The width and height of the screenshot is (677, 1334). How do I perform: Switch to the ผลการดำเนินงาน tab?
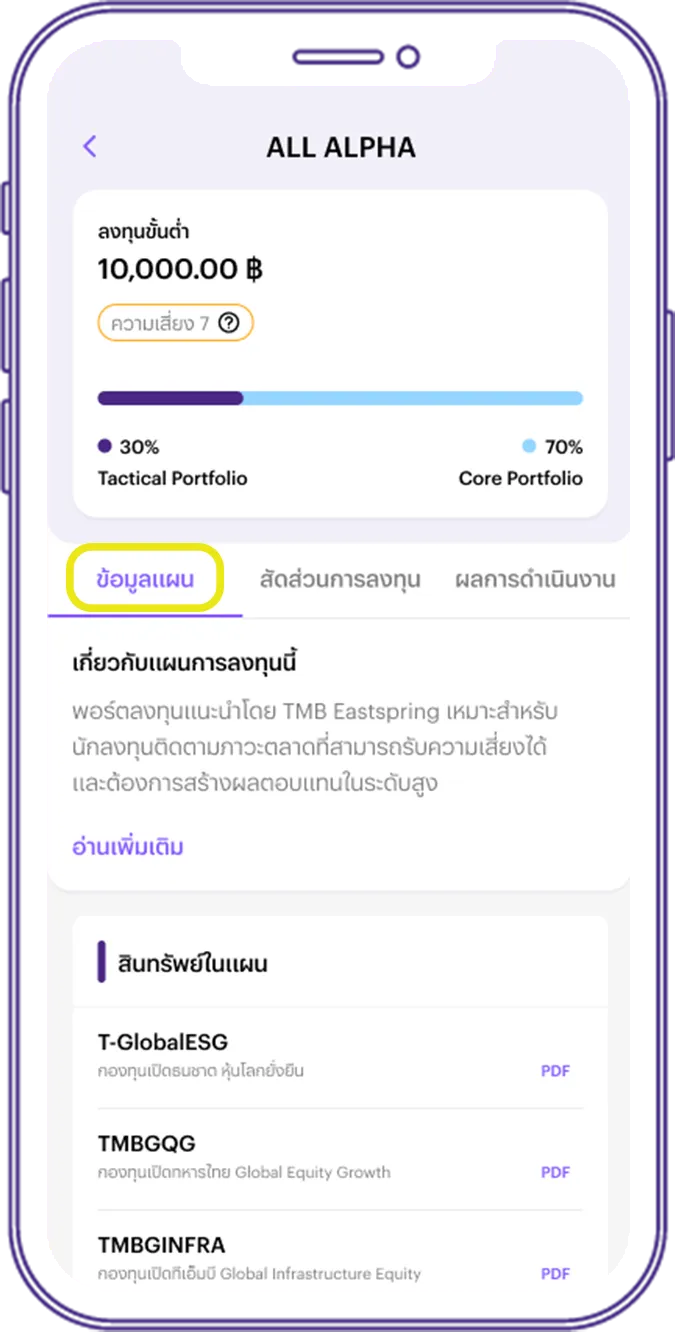(535, 579)
